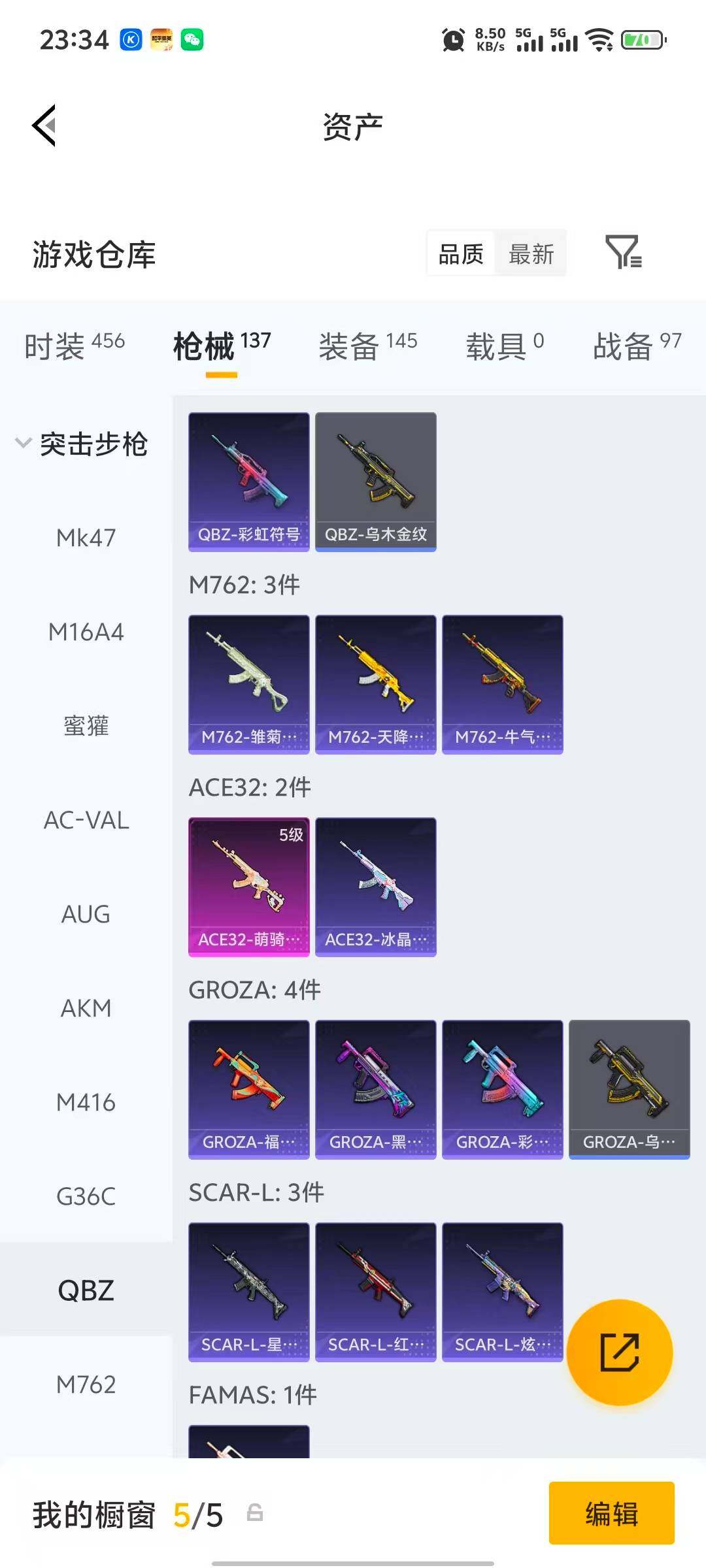Select AKM in the weapon list
Image resolution: width=706 pixels, height=1568 pixels.
point(86,1008)
